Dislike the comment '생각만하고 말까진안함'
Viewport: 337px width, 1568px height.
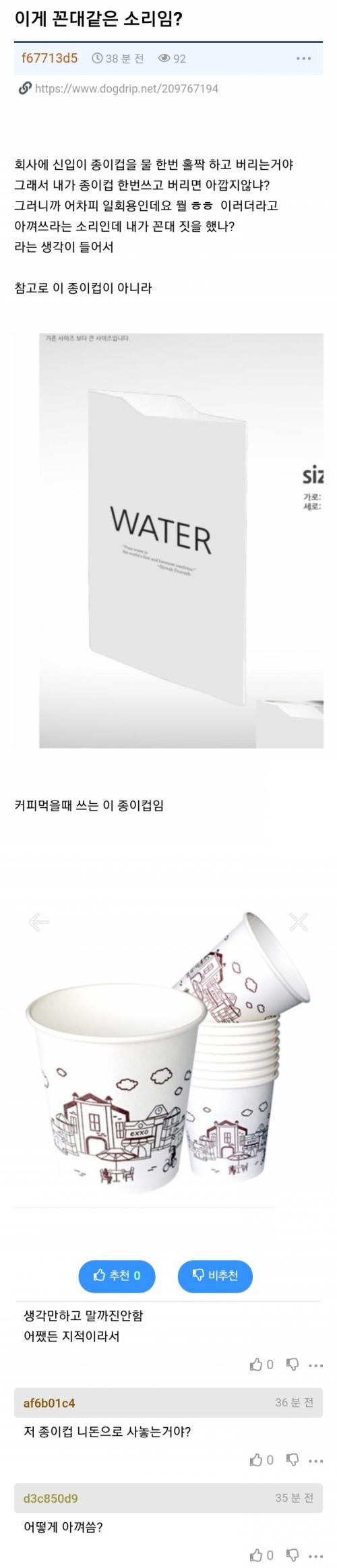pos(292,1365)
